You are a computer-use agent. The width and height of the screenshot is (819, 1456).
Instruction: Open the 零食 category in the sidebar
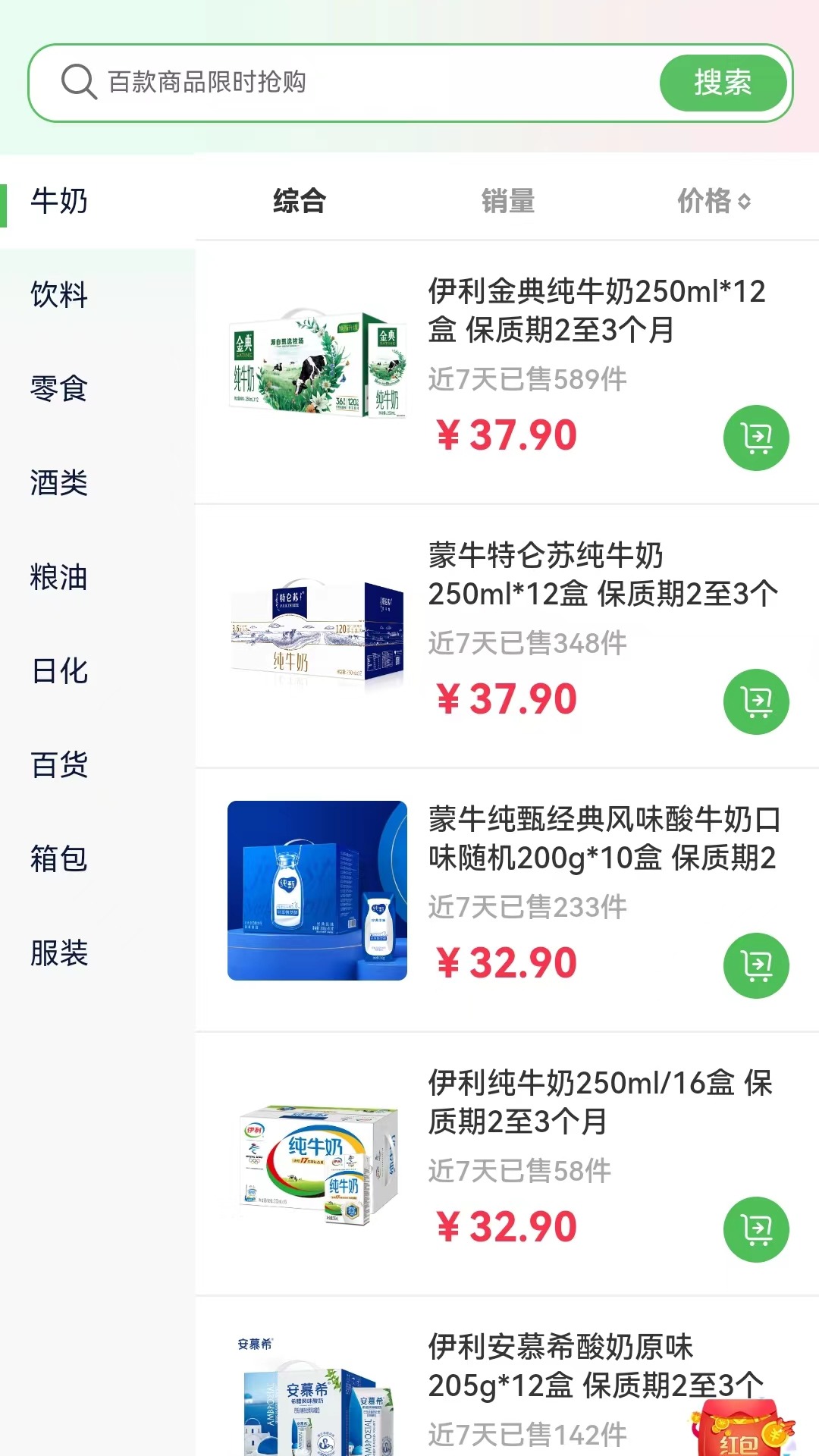(x=58, y=389)
